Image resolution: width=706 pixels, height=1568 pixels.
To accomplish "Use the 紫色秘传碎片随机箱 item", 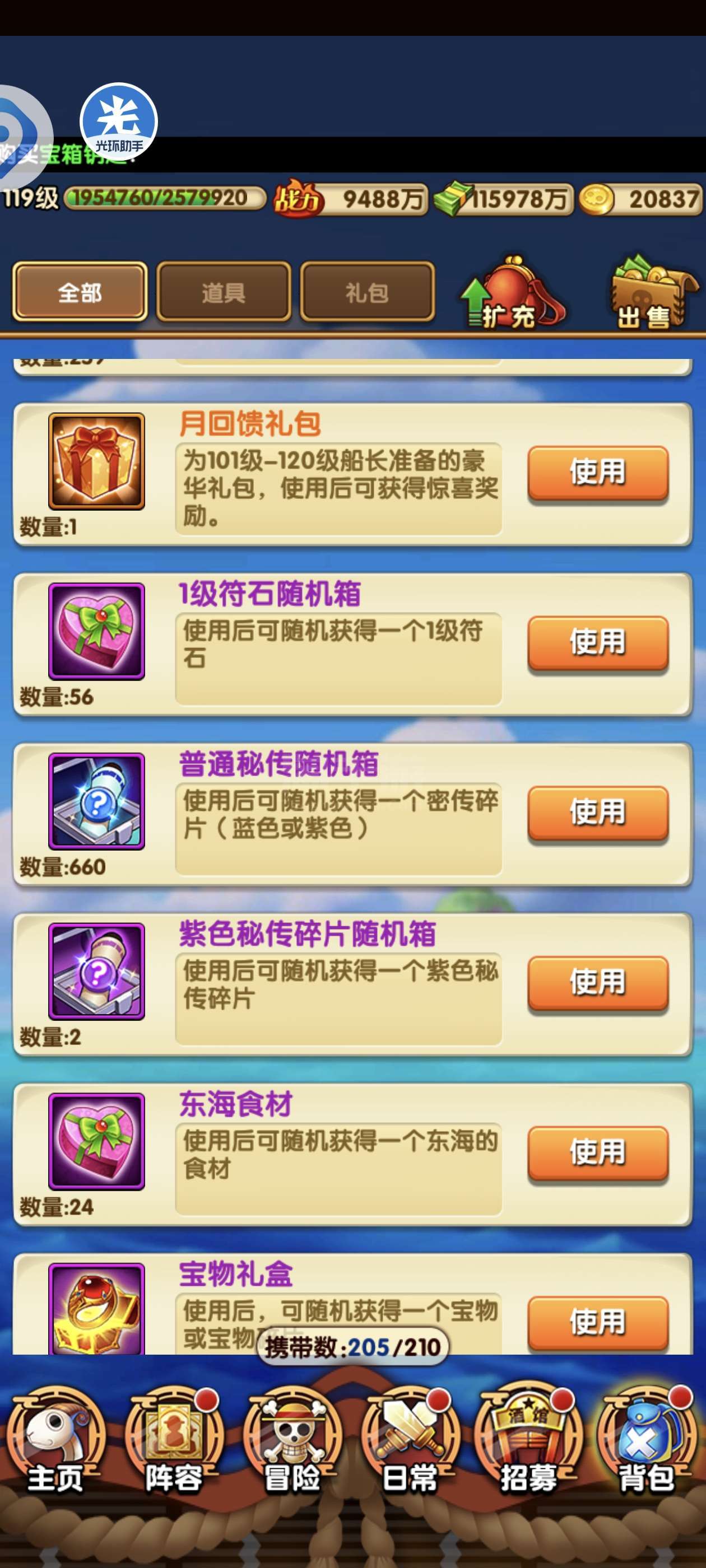I will coord(597,983).
